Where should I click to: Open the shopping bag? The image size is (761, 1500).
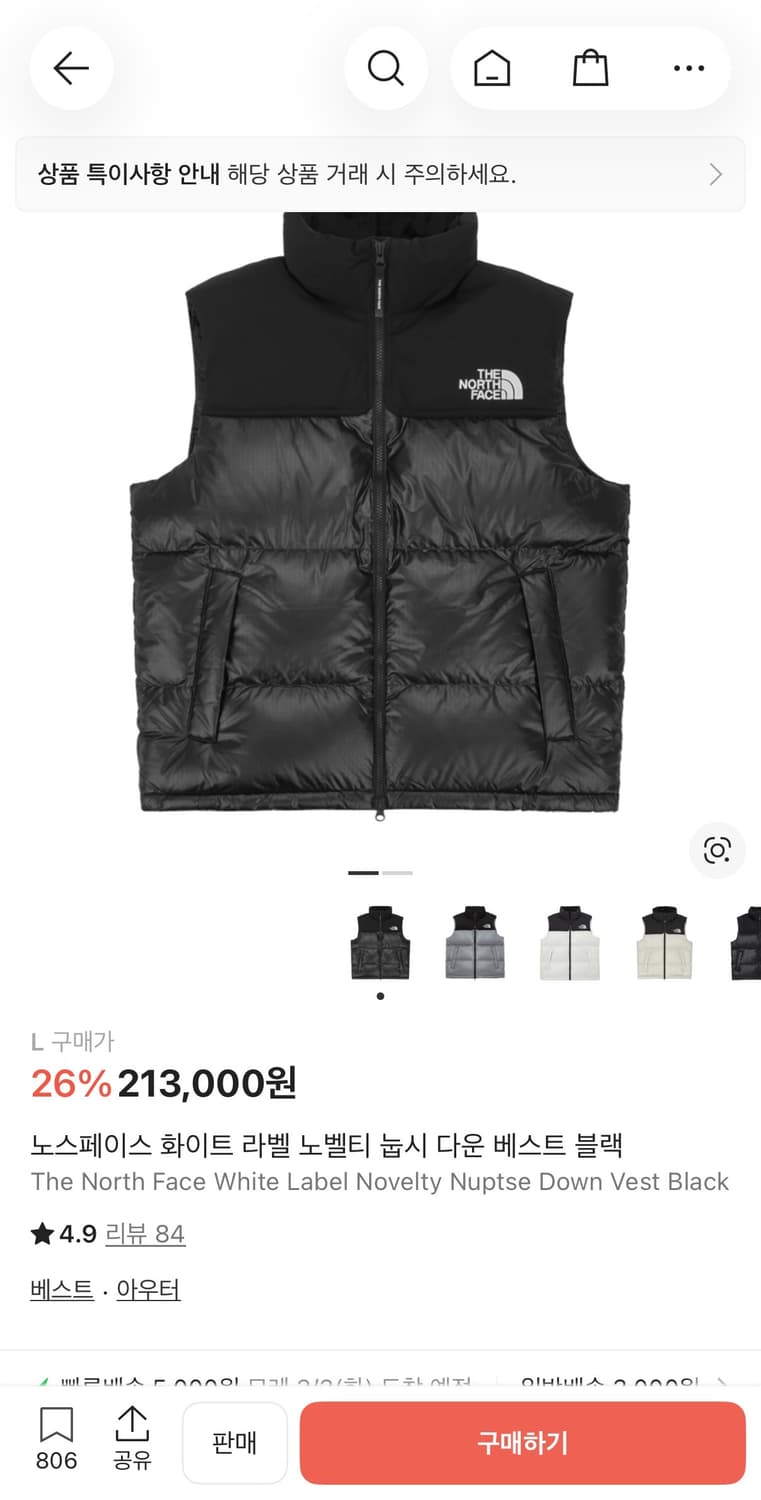tap(590, 68)
